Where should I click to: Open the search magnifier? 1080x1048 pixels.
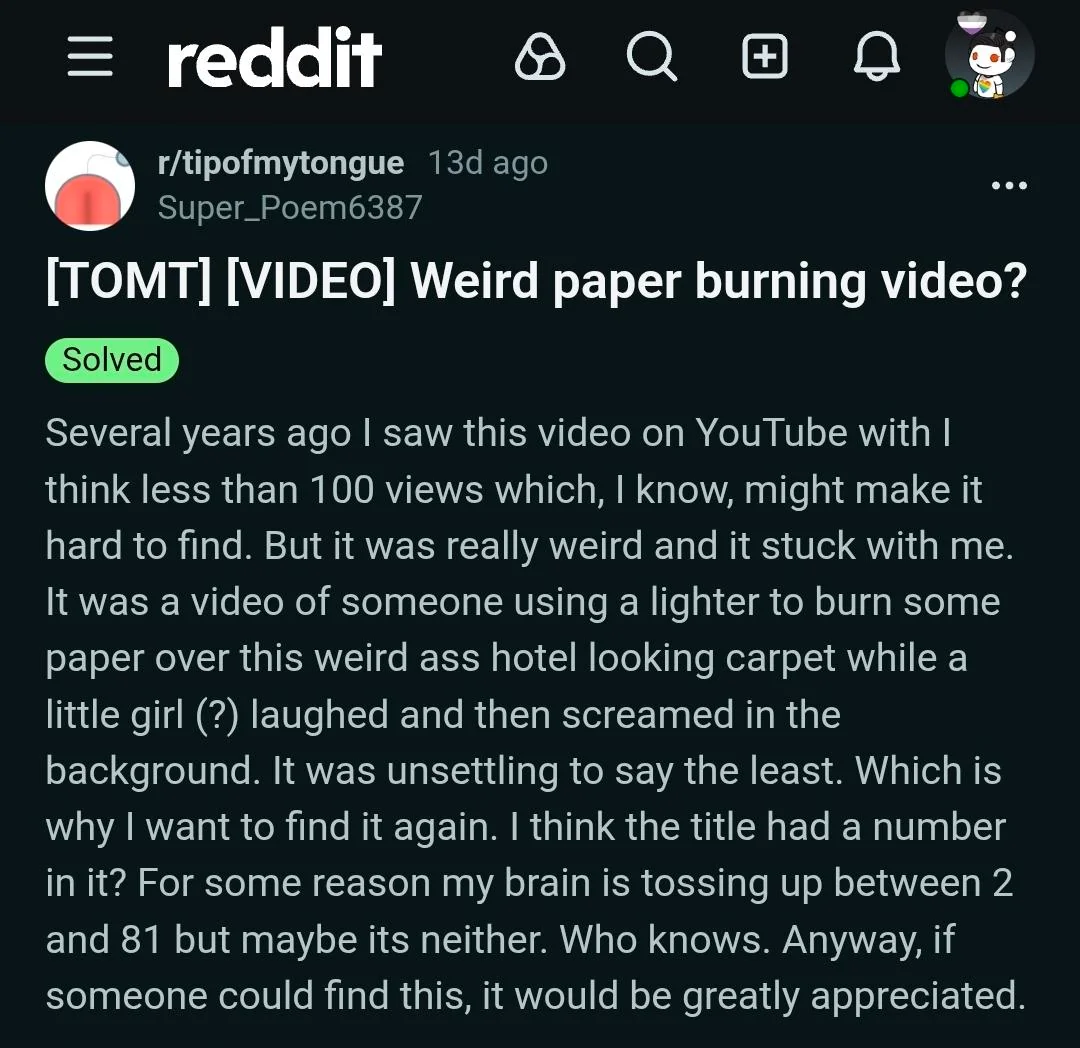651,58
